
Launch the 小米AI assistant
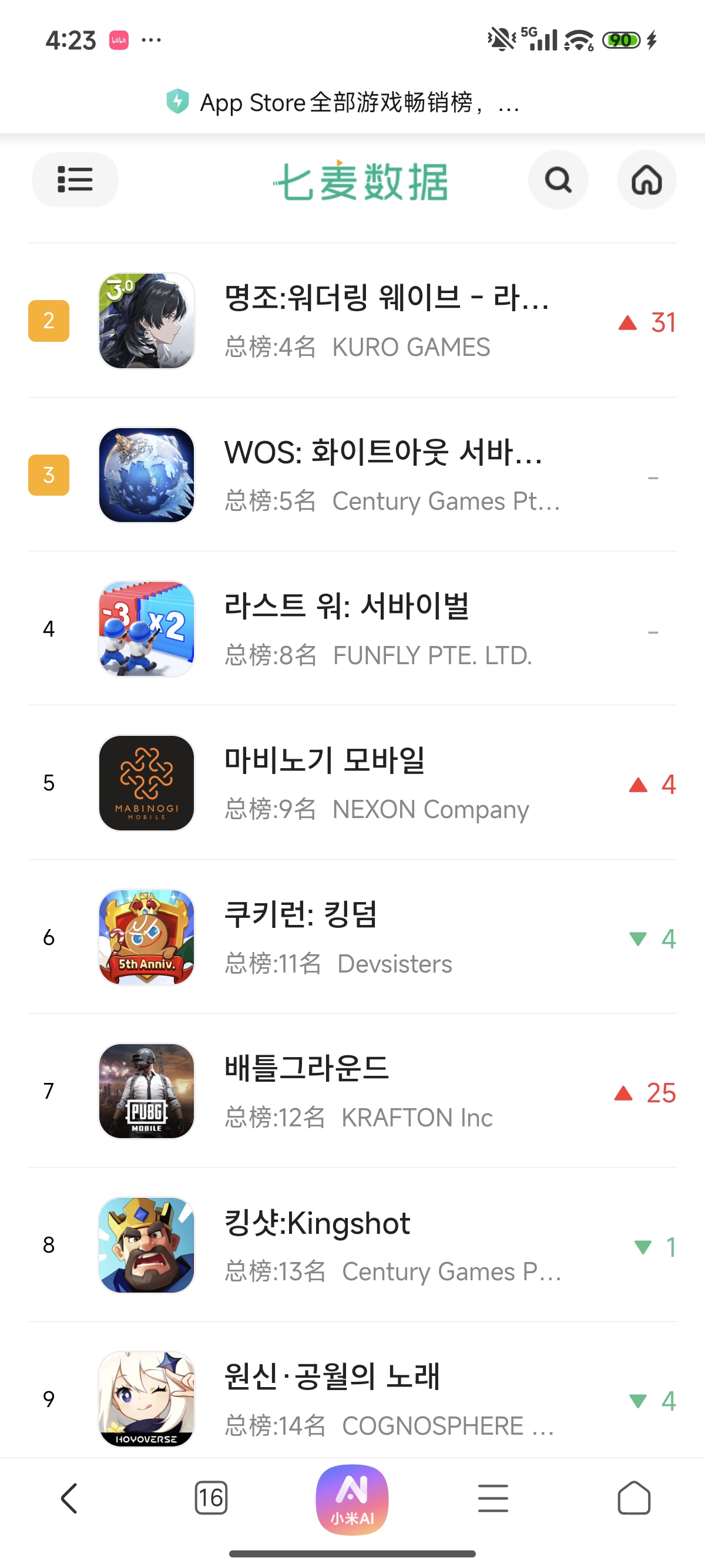pos(352,1499)
